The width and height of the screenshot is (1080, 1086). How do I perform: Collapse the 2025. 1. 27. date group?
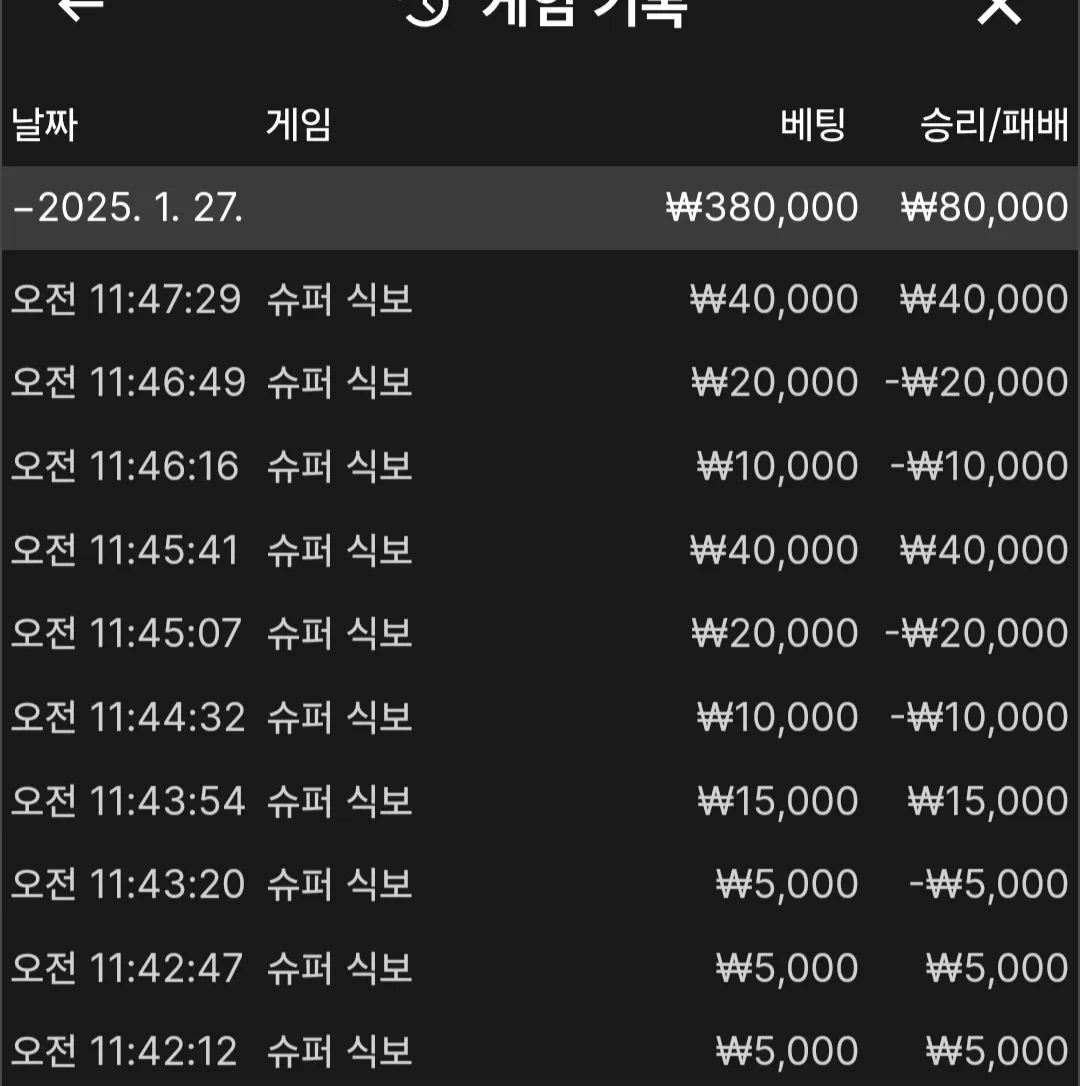click(x=540, y=208)
